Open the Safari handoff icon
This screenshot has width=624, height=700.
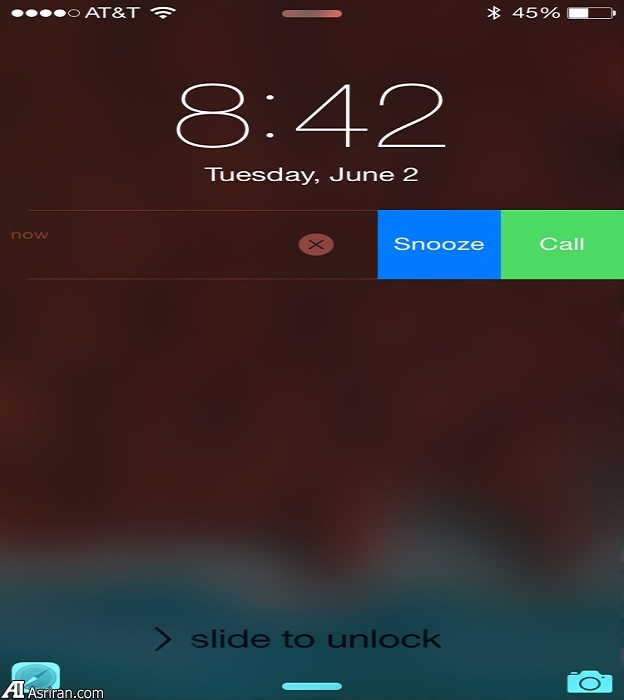click(x=37, y=680)
